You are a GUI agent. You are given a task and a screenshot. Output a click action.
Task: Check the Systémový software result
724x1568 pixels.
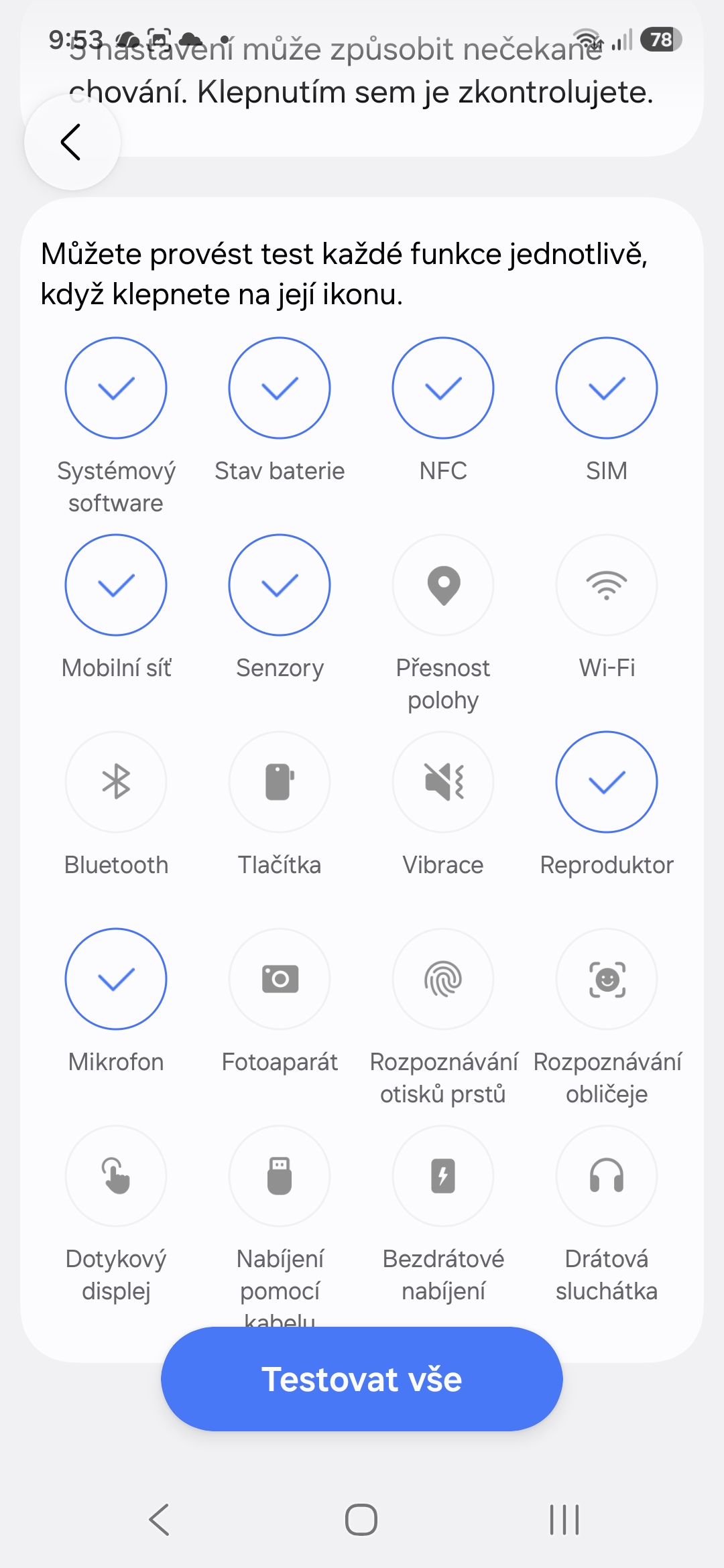116,388
